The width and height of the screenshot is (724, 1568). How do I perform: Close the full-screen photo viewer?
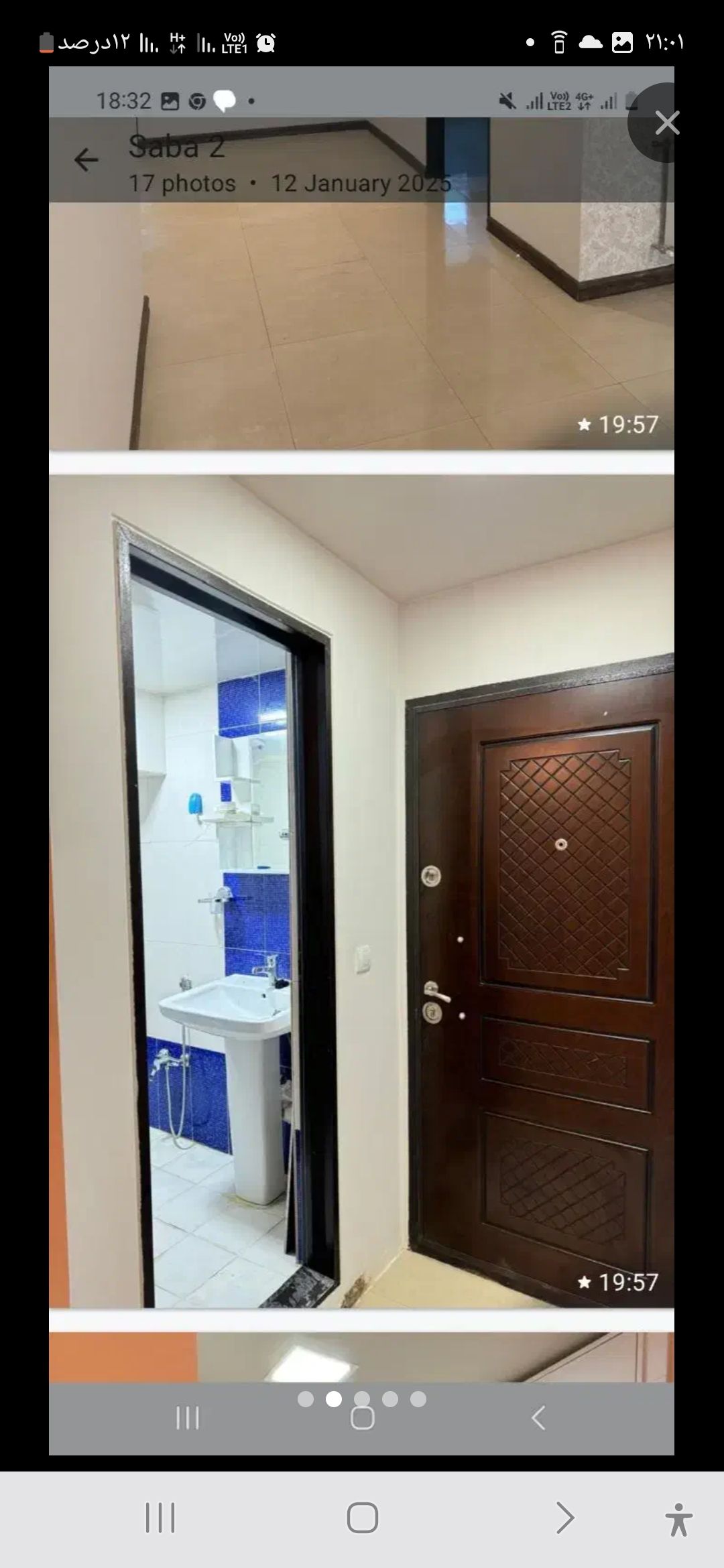666,123
